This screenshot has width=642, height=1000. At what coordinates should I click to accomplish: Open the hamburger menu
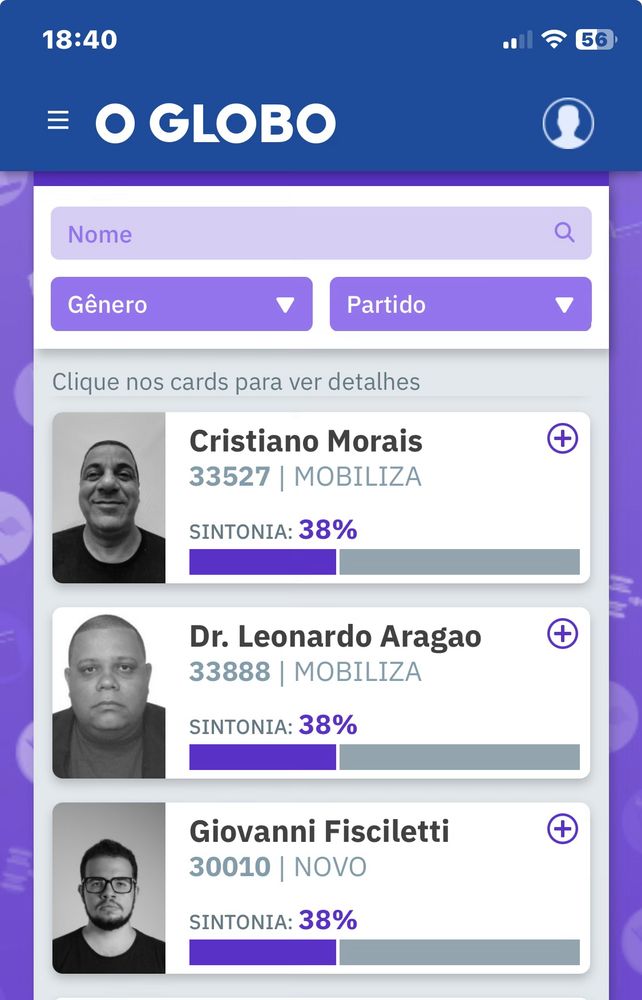(58, 121)
